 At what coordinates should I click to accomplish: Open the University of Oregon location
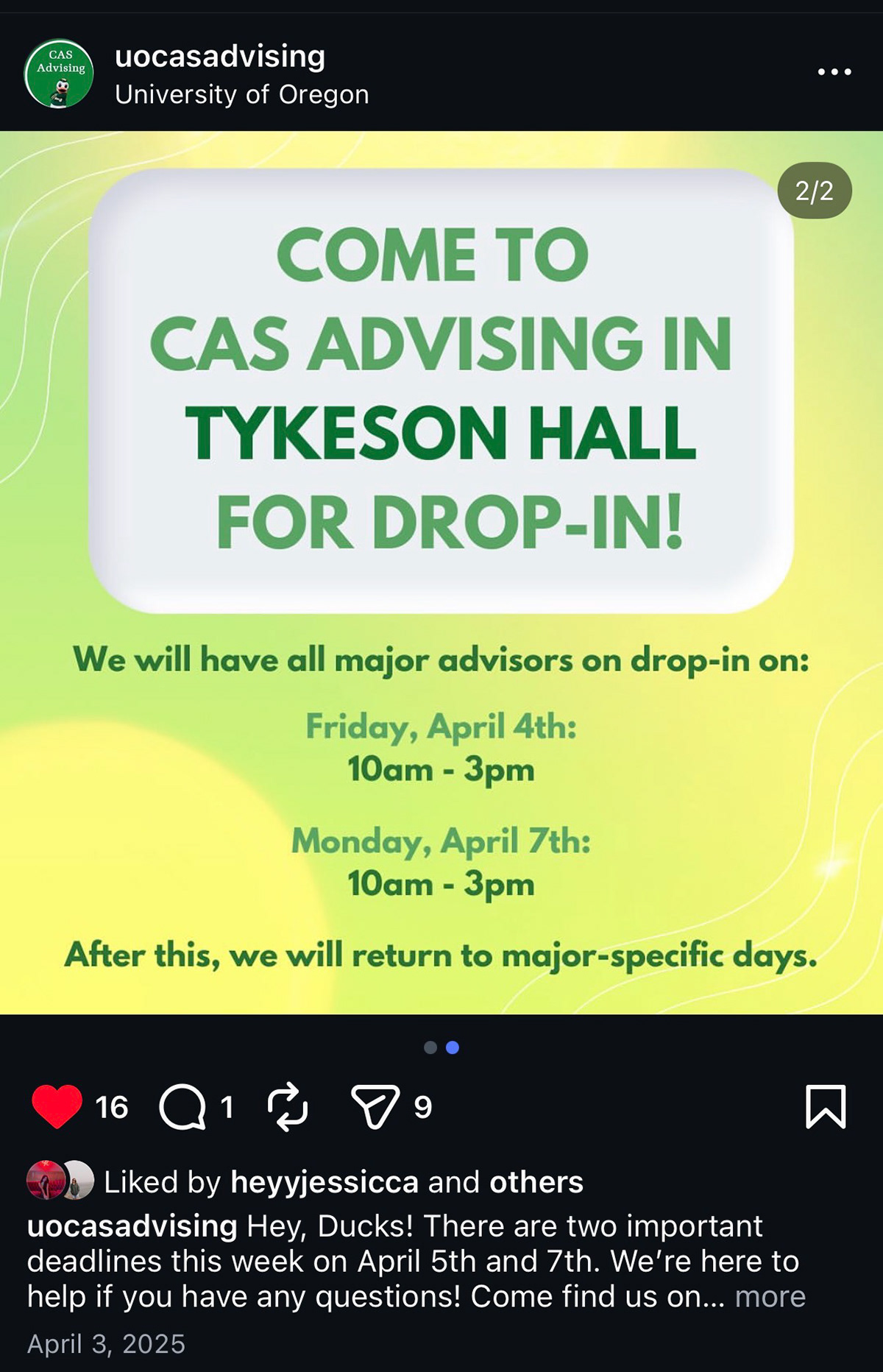241,95
